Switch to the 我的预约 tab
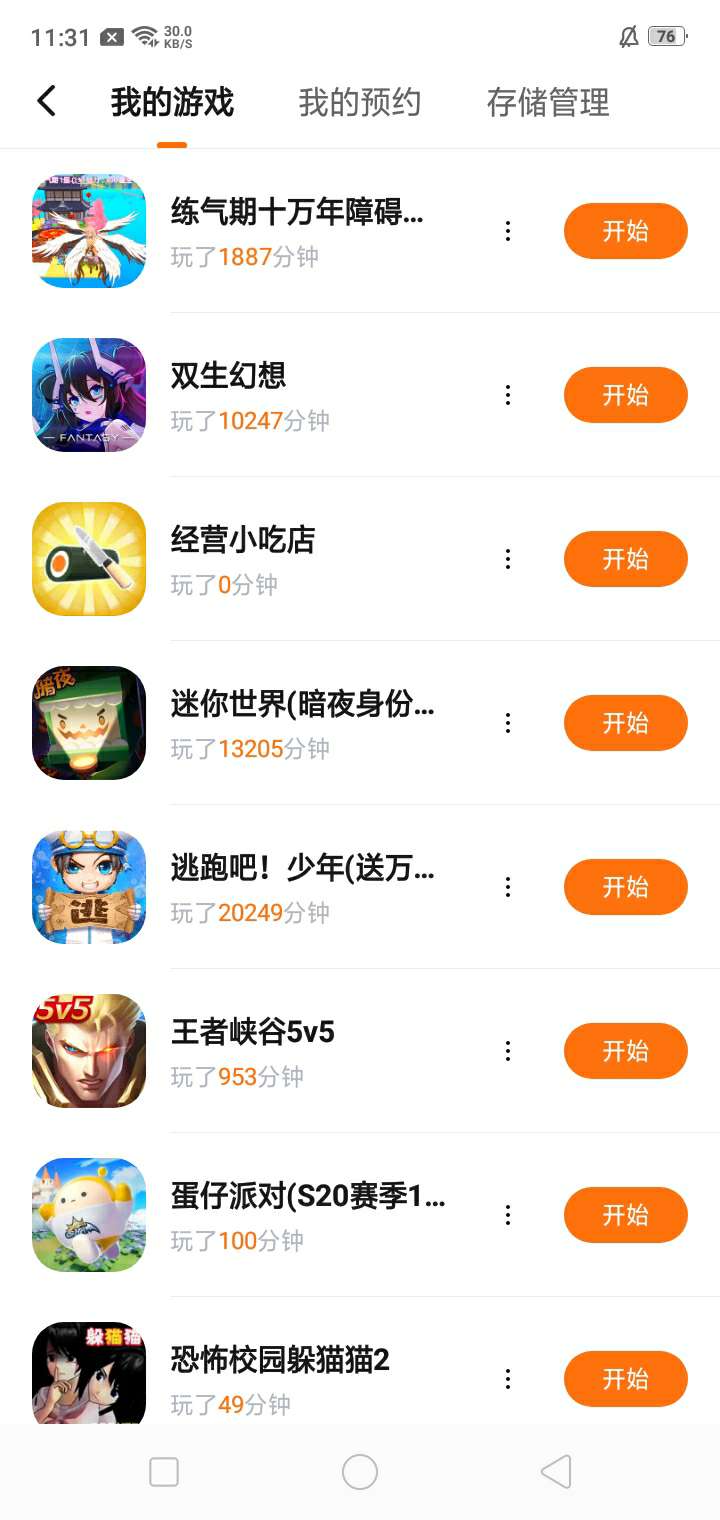 click(359, 102)
